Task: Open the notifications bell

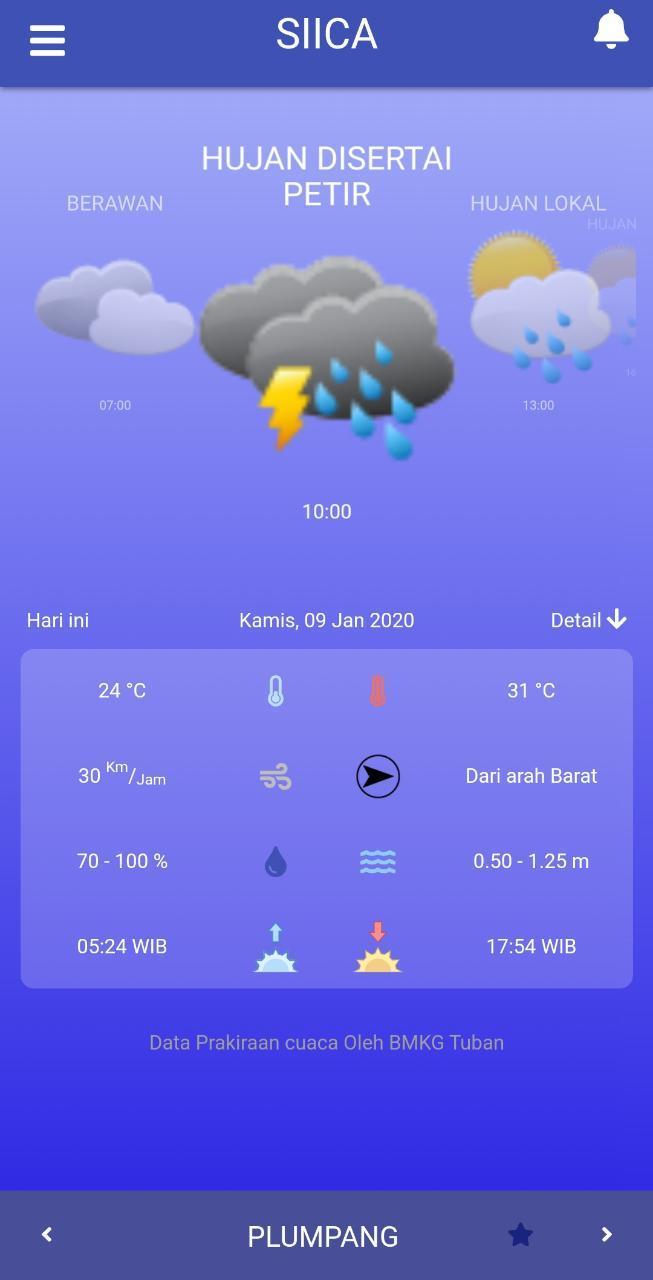Action: click(x=610, y=31)
